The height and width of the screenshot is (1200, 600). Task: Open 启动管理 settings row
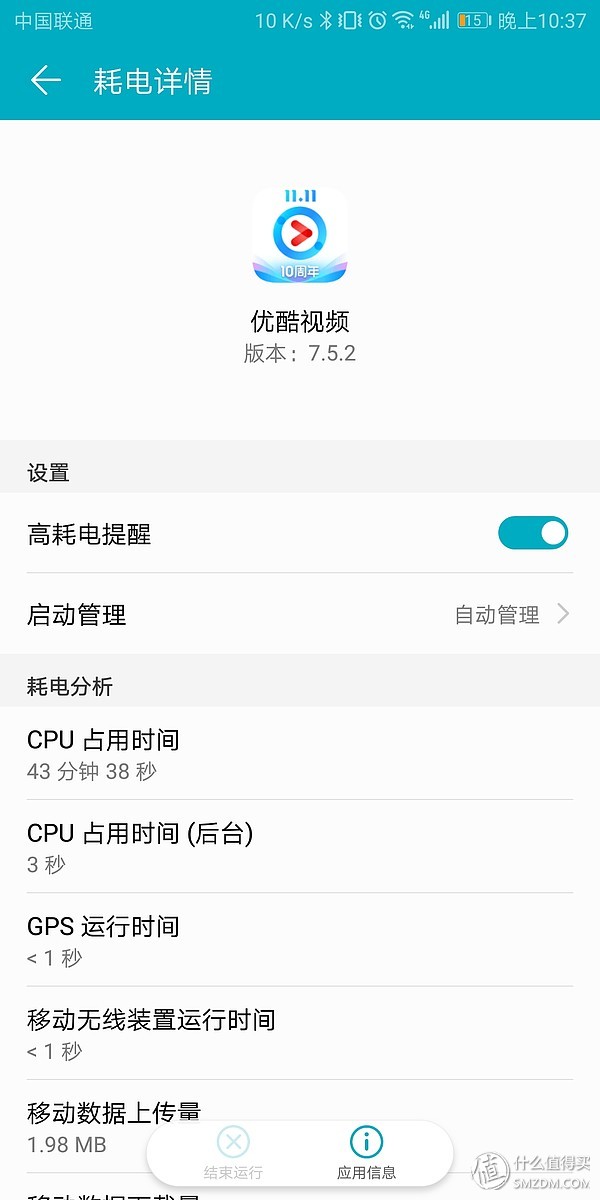[300, 614]
